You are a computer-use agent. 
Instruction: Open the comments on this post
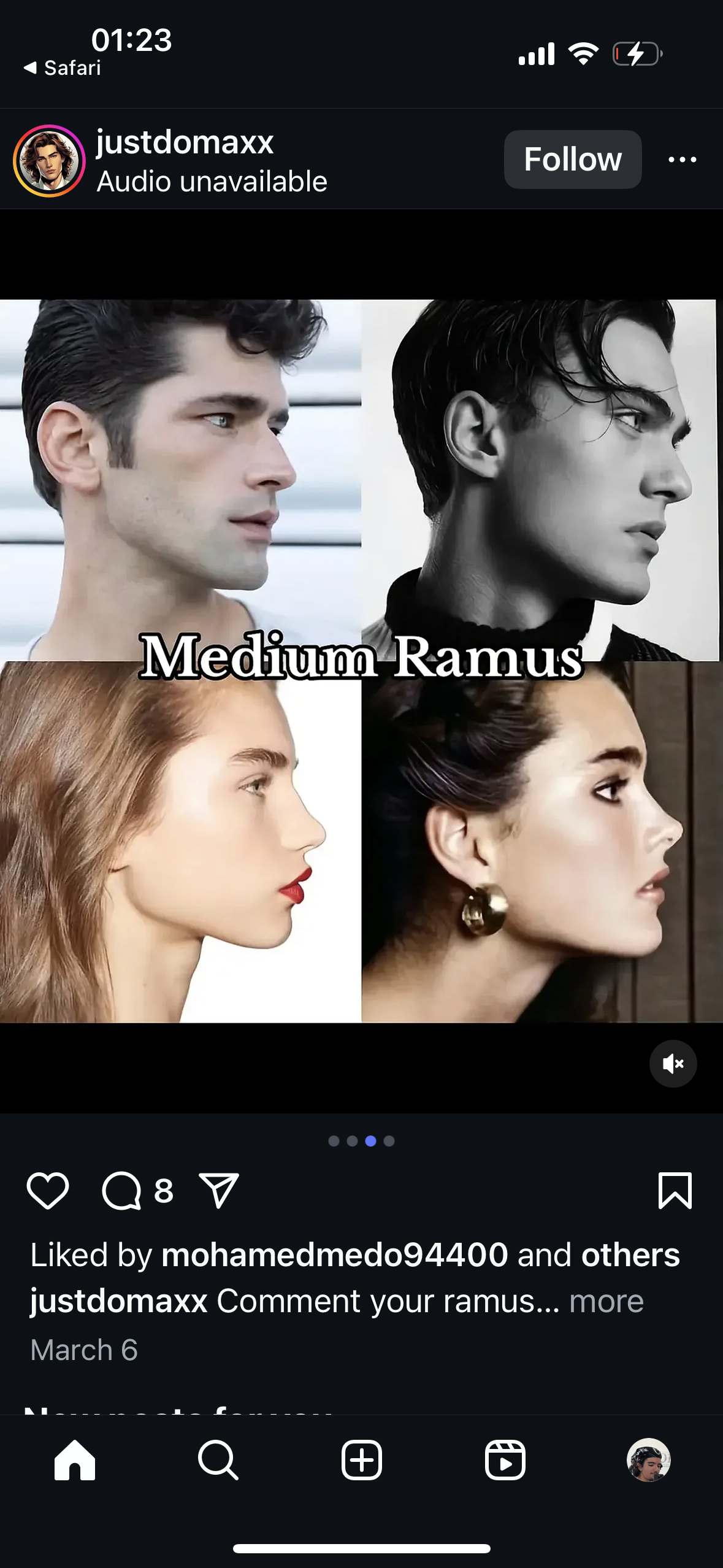tap(121, 1191)
